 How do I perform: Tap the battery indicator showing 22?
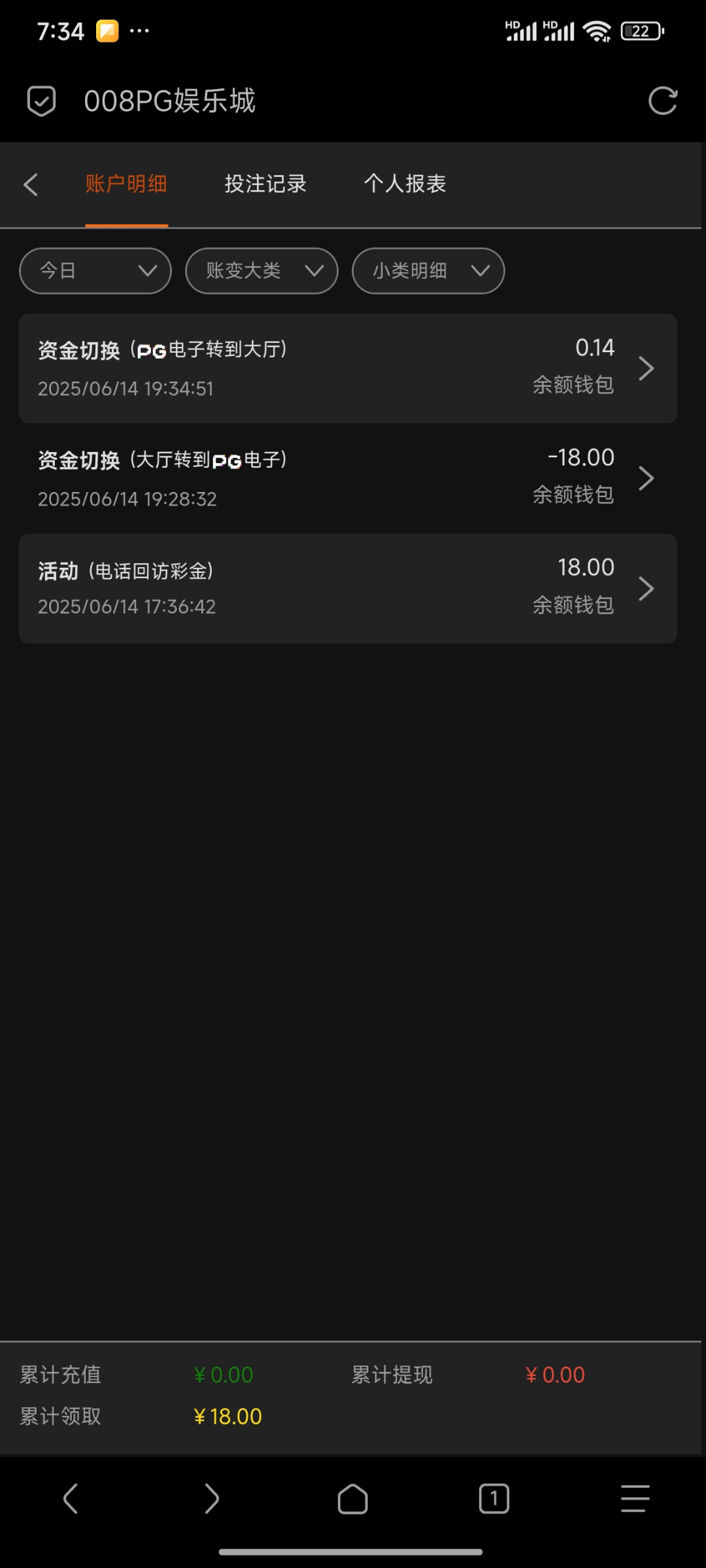tap(639, 29)
